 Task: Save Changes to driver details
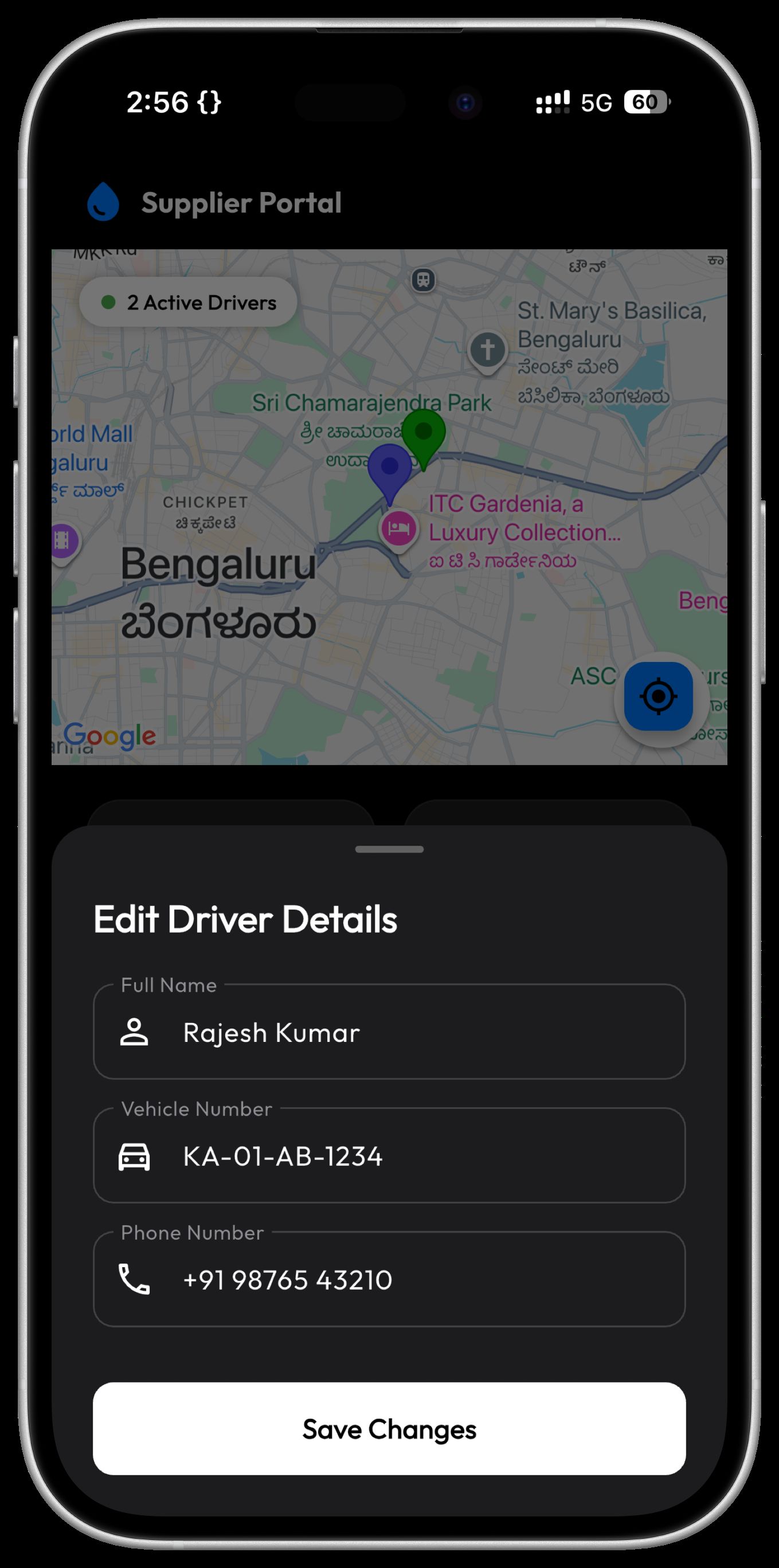tap(390, 1429)
